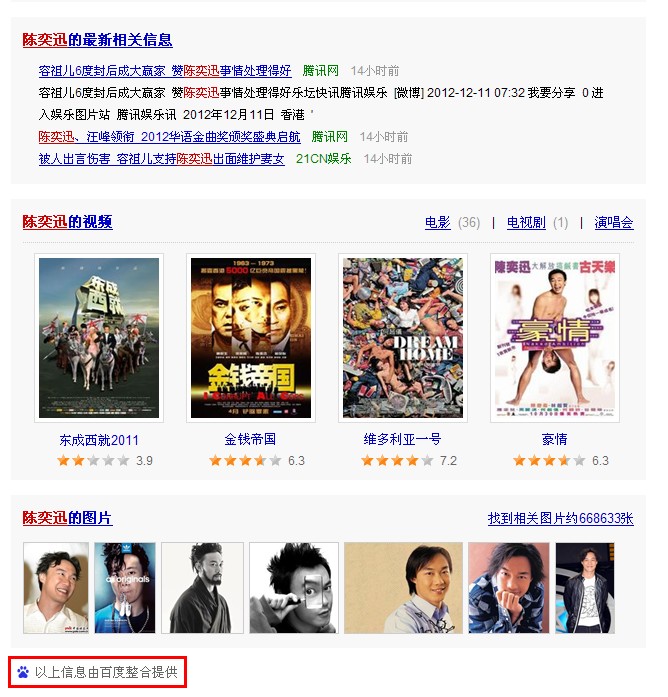This screenshot has width=668, height=697.
Task: Open news 陈奕迅、汪峰领衔 2012华语金曲奖颁奖盛典启航
Action: pyautogui.click(x=169, y=137)
